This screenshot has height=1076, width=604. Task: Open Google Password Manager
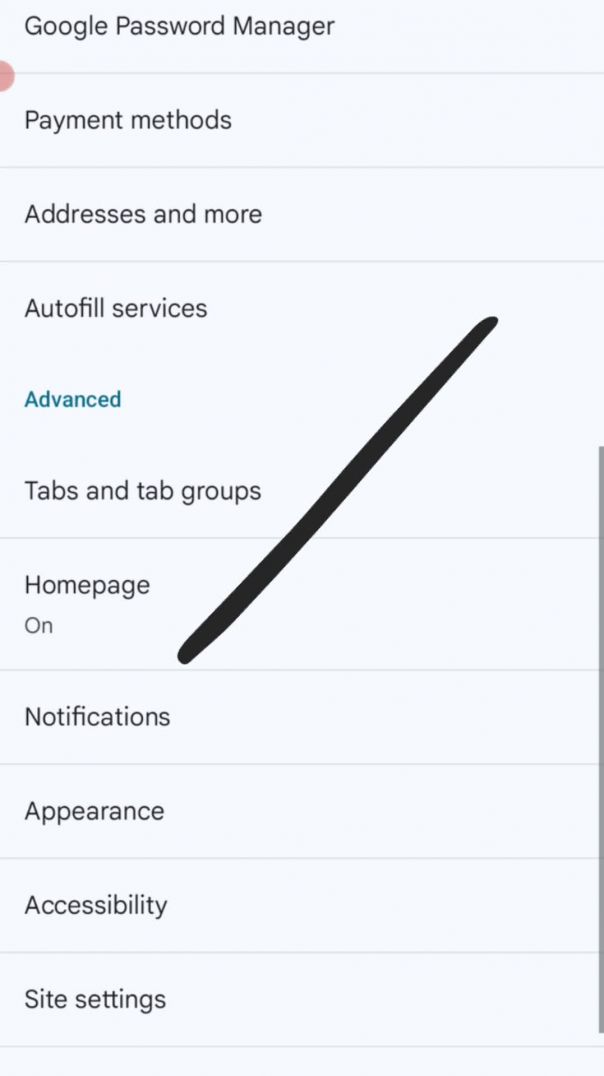click(x=179, y=27)
